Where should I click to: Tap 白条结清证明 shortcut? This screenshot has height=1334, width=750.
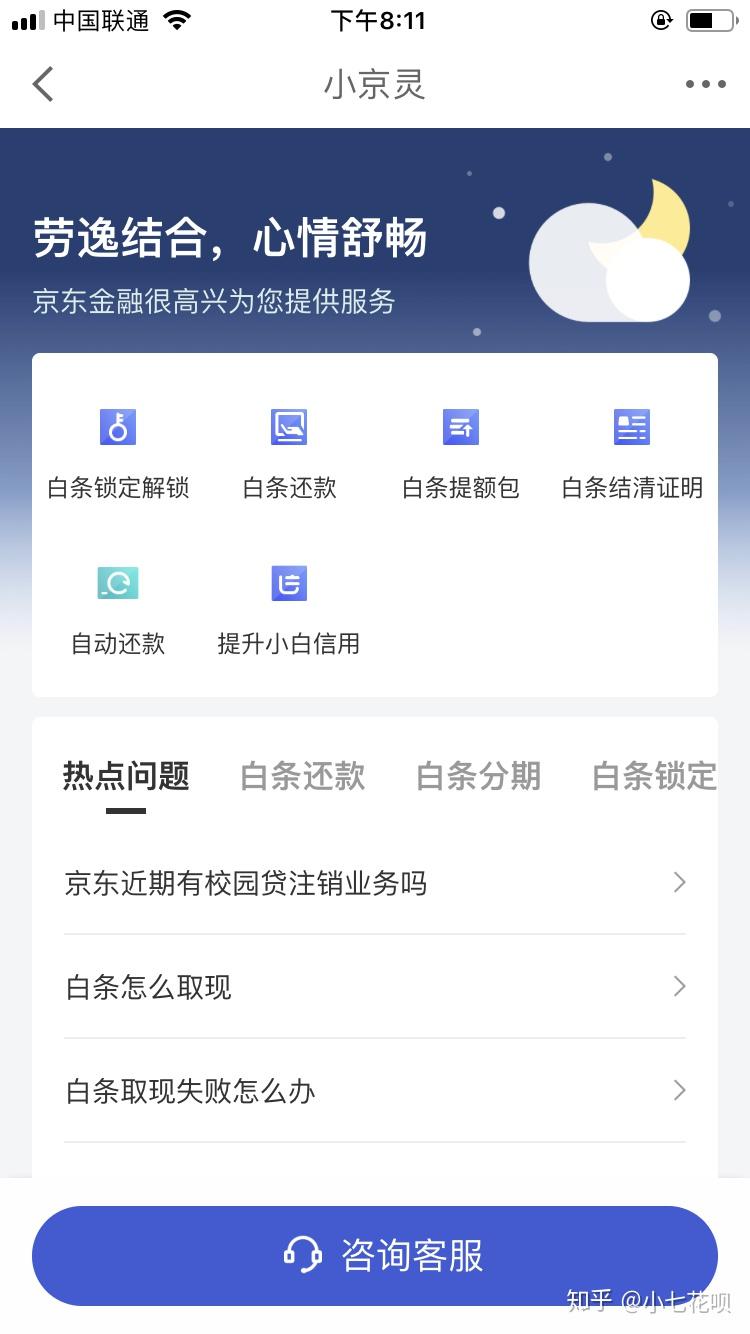(632, 451)
